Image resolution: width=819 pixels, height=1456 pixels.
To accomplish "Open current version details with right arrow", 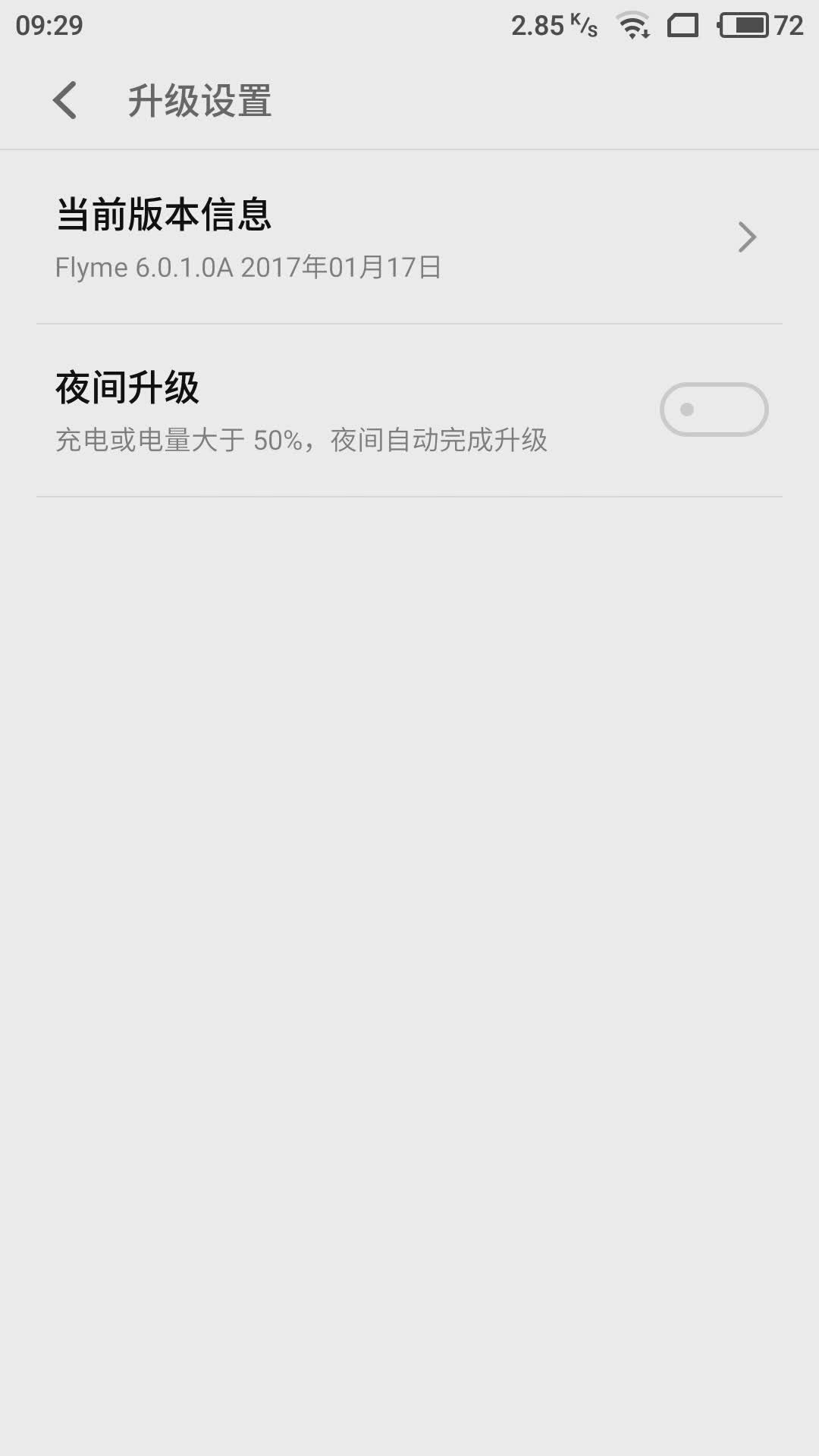I will pos(748,237).
